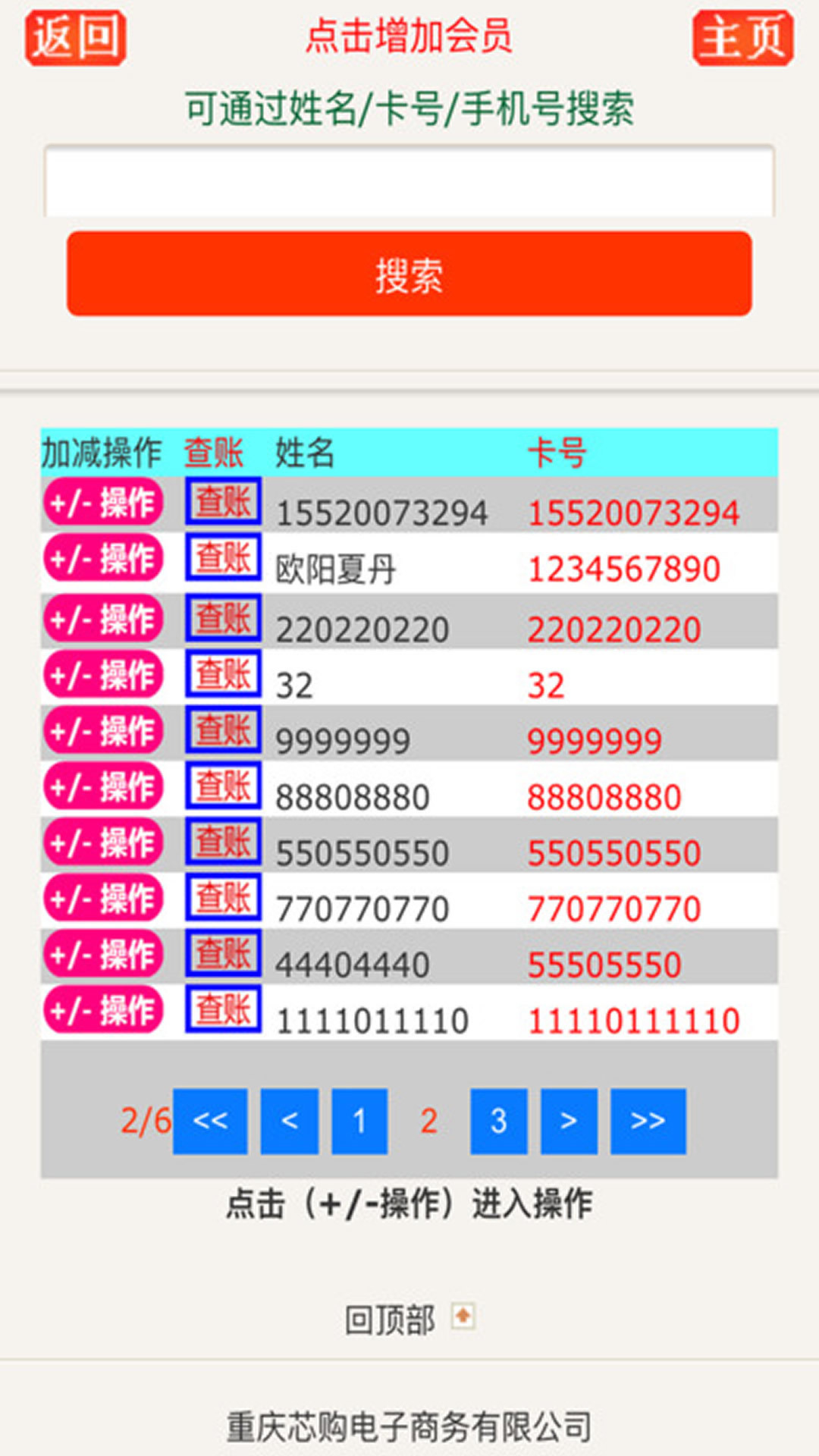The width and height of the screenshot is (819, 1456).
Task: Tap the 返回 back button
Action: 75,37
